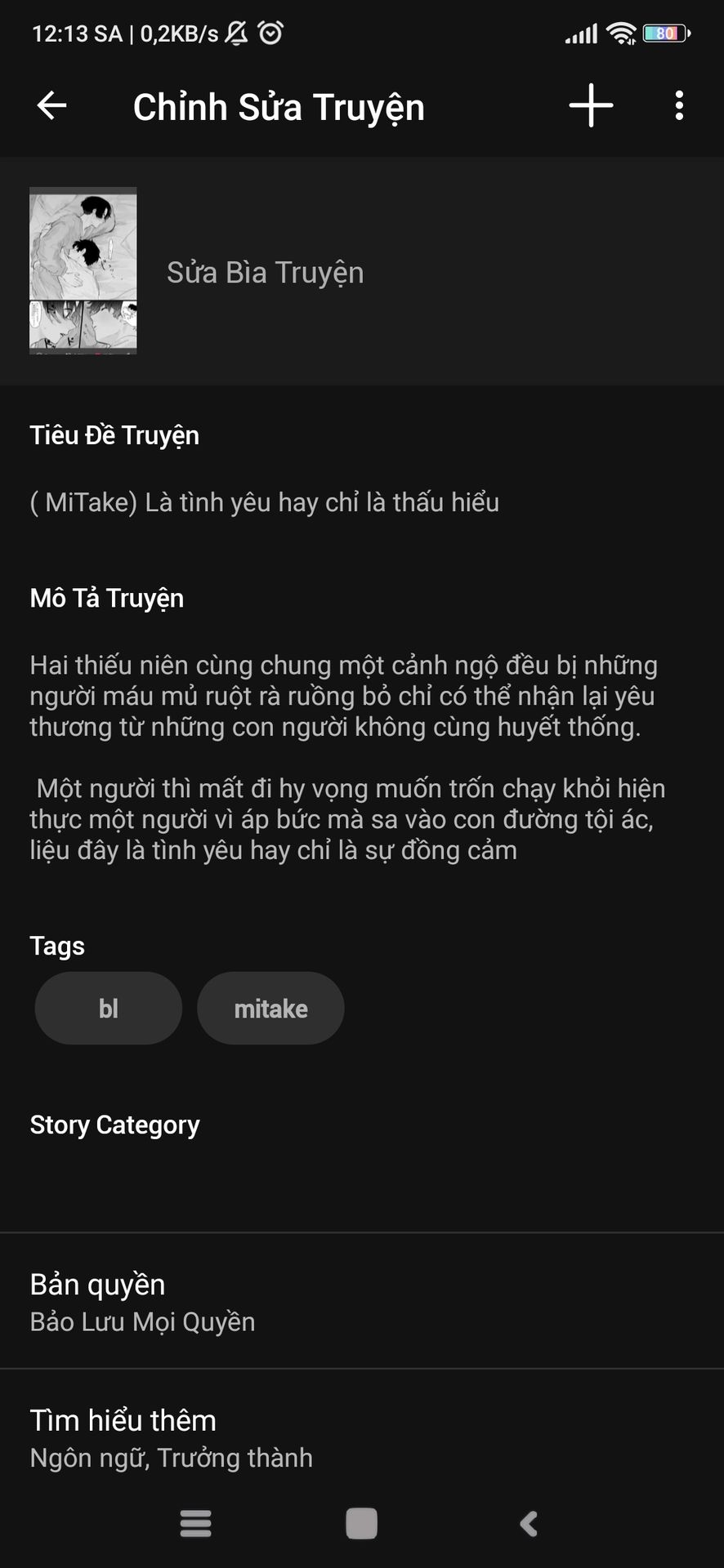Tap Sửa Bìa Truyện to edit cover
Image resolution: width=724 pixels, height=1568 pixels.
pyautogui.click(x=265, y=273)
